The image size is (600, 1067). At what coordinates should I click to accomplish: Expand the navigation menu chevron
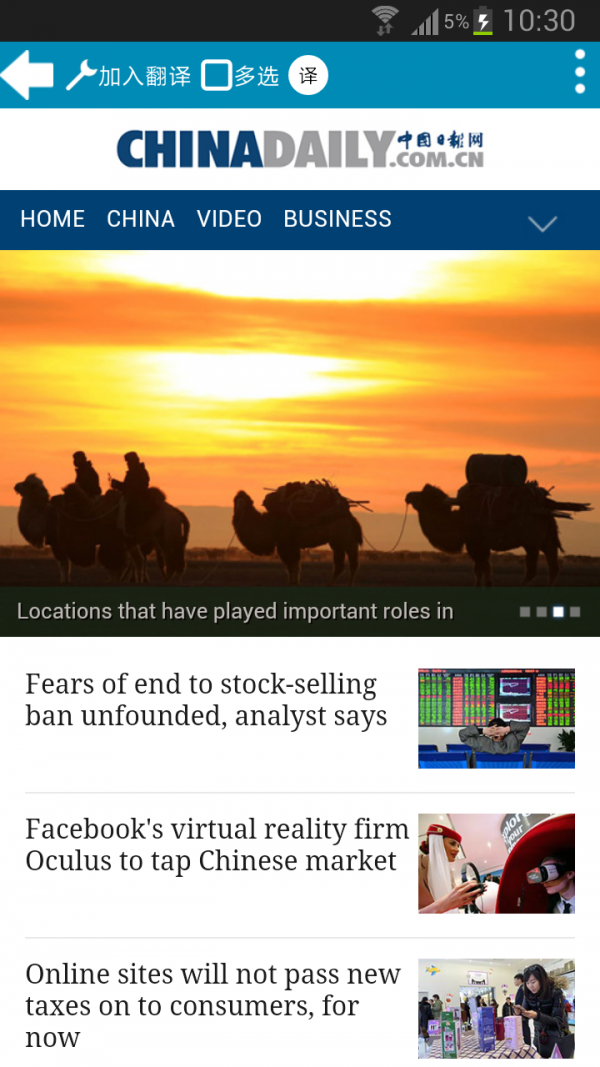pyautogui.click(x=542, y=223)
